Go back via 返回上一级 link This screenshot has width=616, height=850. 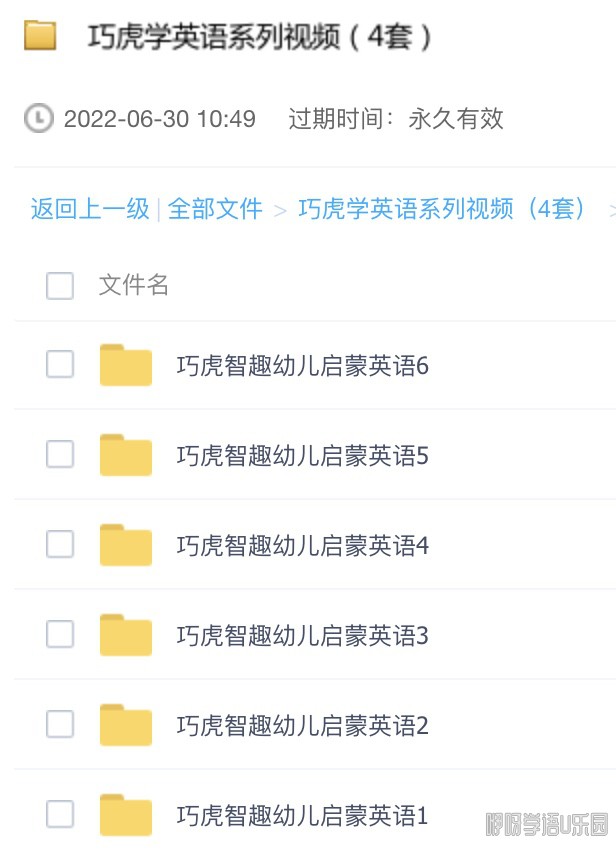[90, 209]
